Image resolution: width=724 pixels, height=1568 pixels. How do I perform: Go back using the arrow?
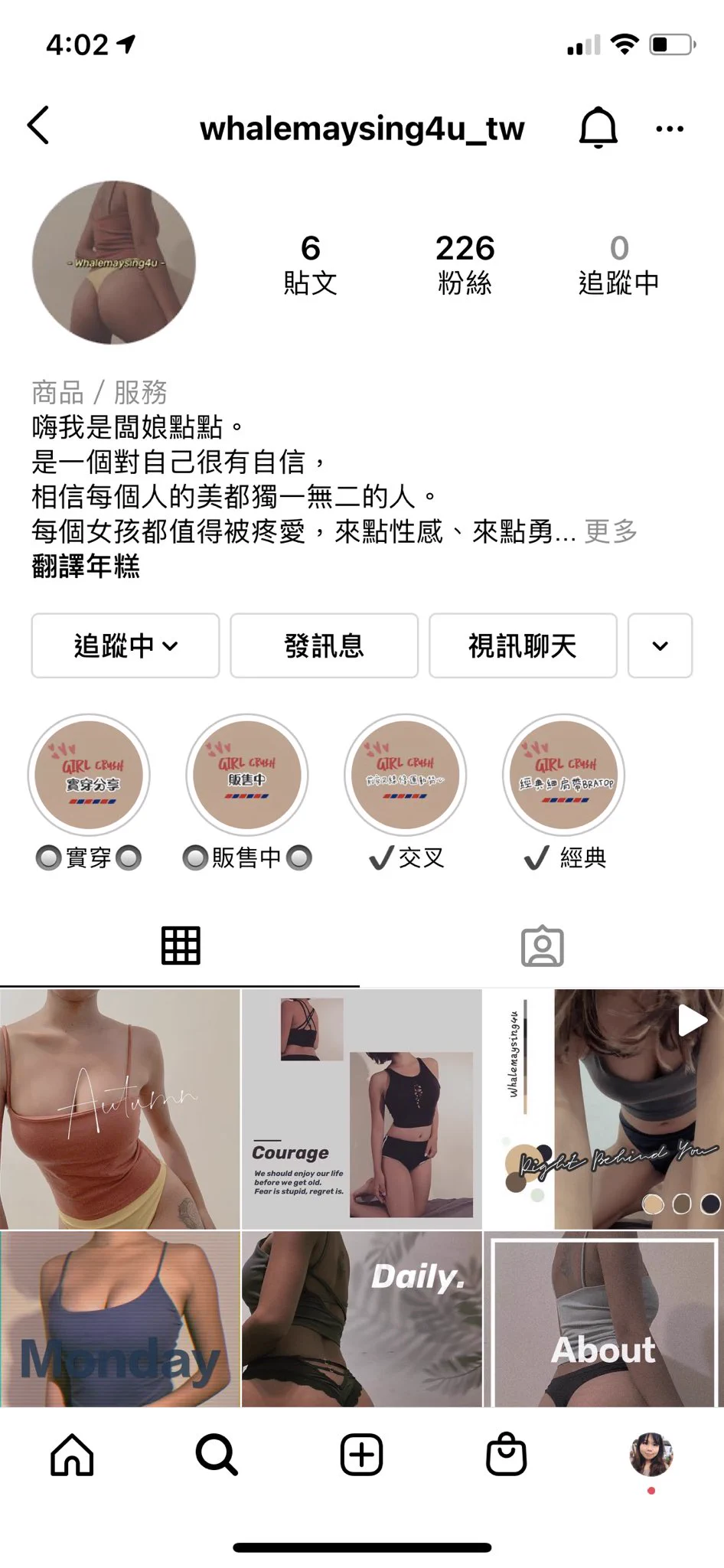click(x=38, y=126)
